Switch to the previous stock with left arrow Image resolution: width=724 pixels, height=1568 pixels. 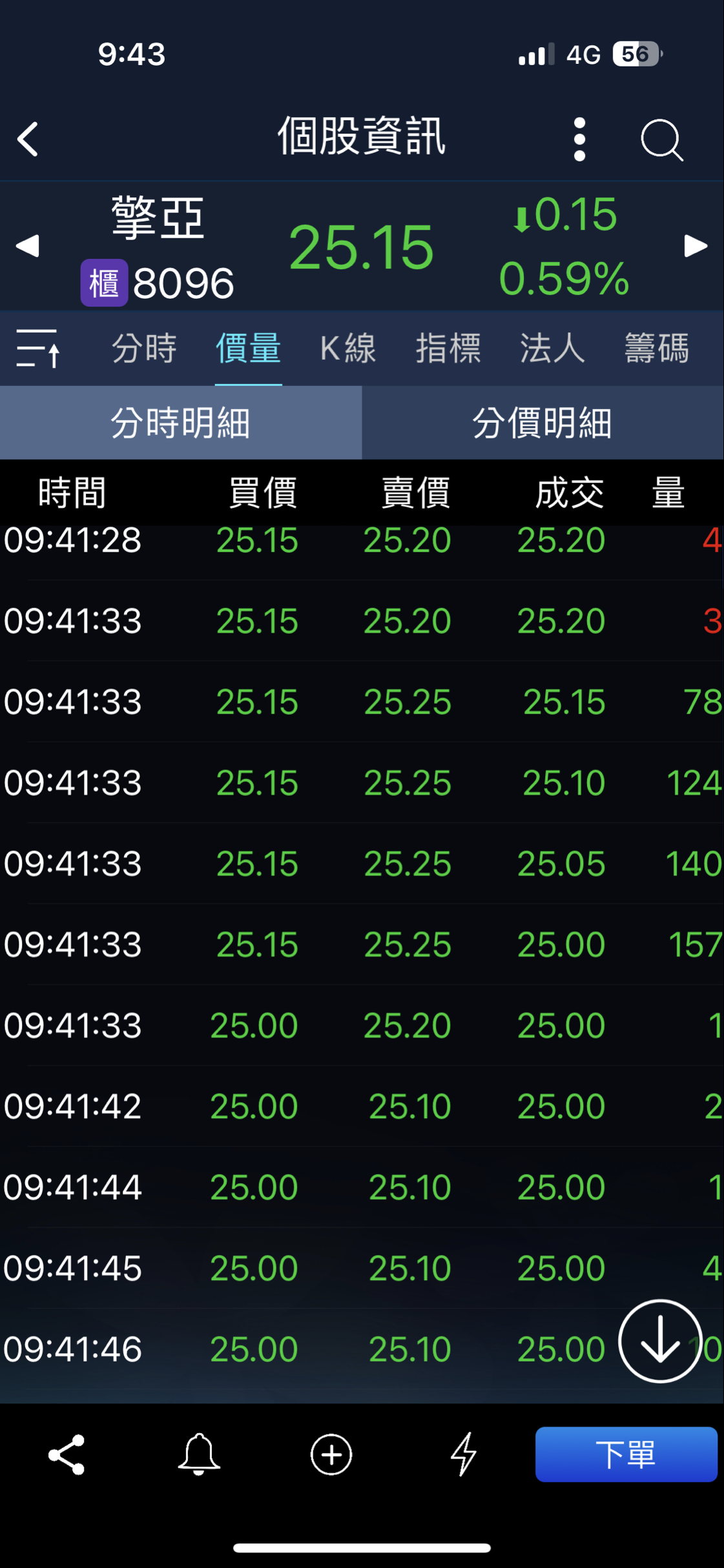pyautogui.click(x=28, y=246)
